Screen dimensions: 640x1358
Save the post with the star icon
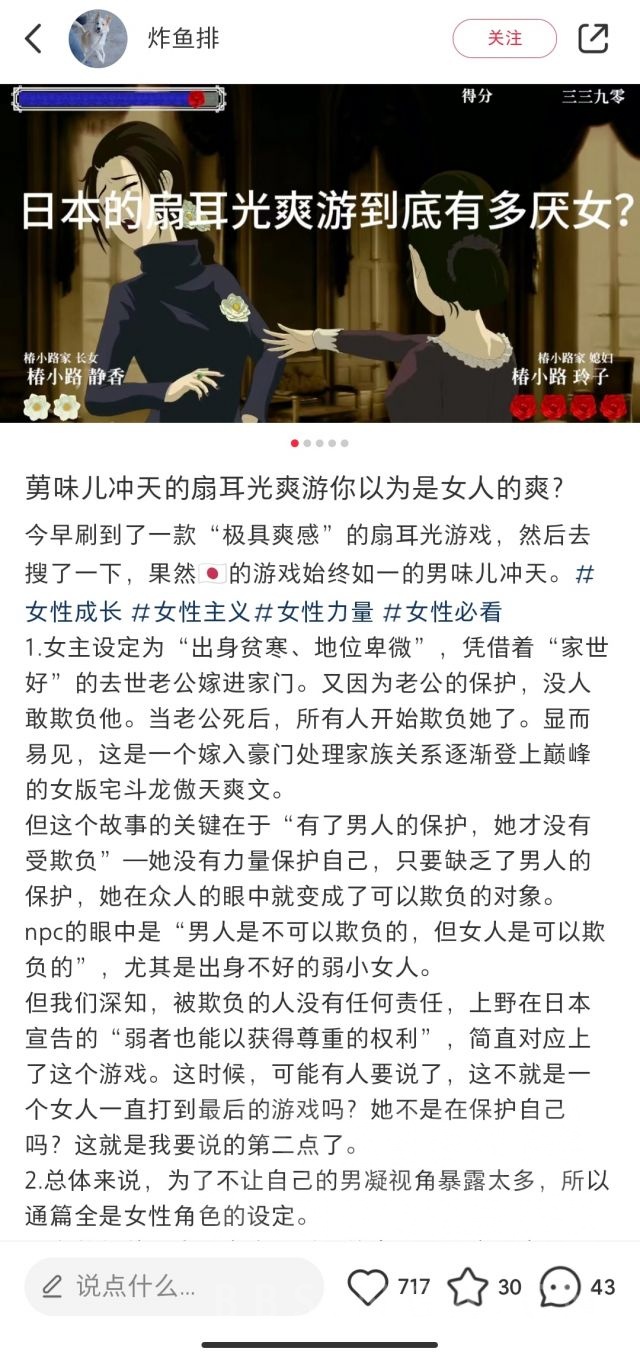[467, 1286]
